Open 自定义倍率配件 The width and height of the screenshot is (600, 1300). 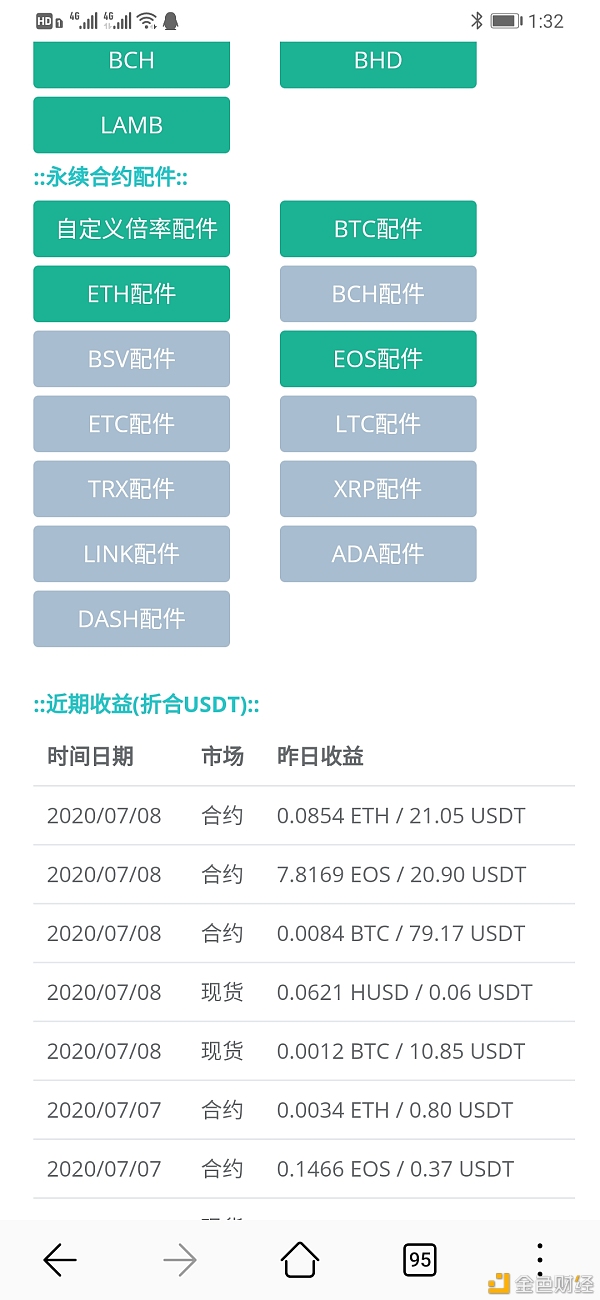point(131,229)
